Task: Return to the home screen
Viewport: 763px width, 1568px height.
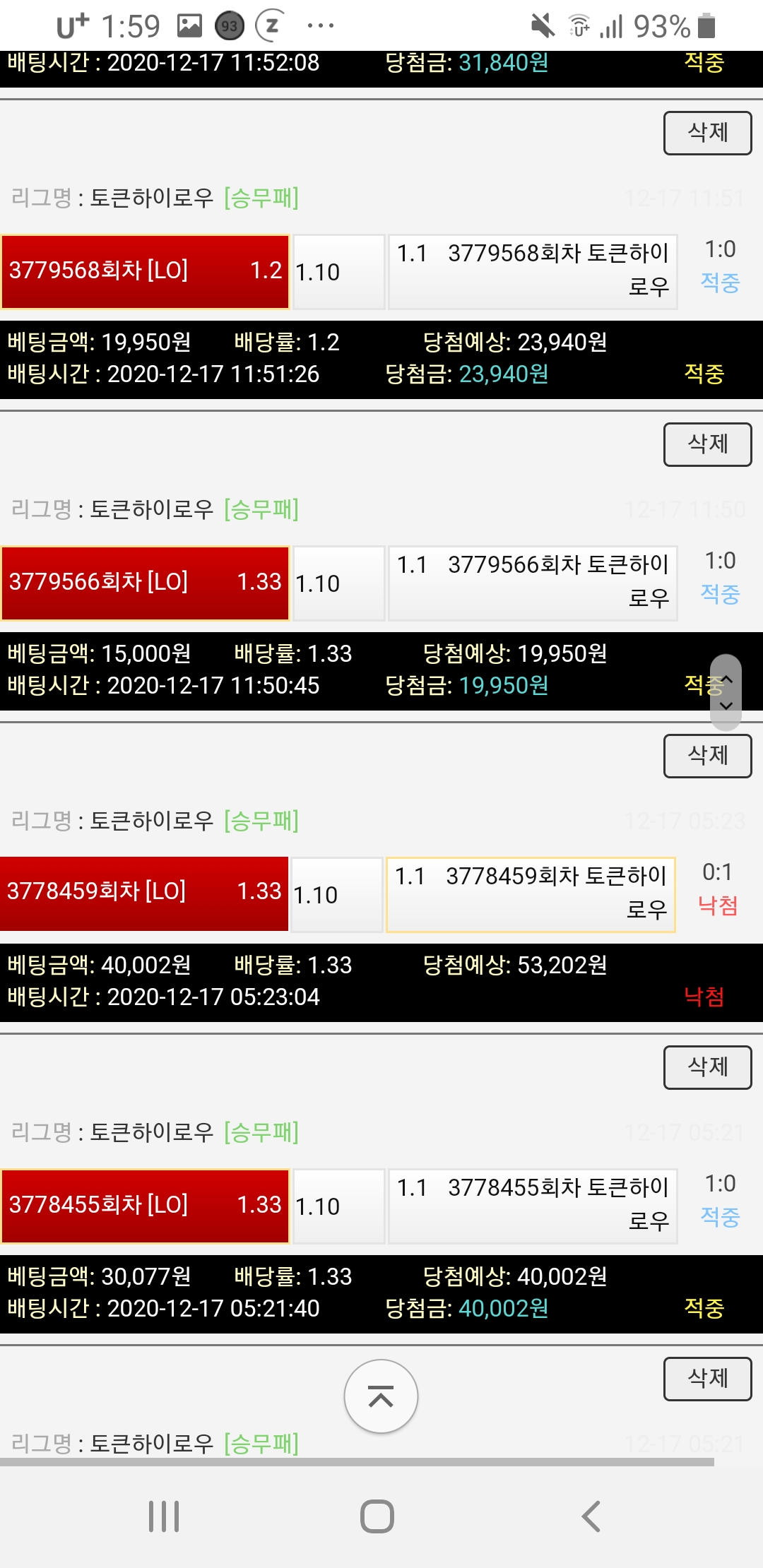Action: (377, 1516)
